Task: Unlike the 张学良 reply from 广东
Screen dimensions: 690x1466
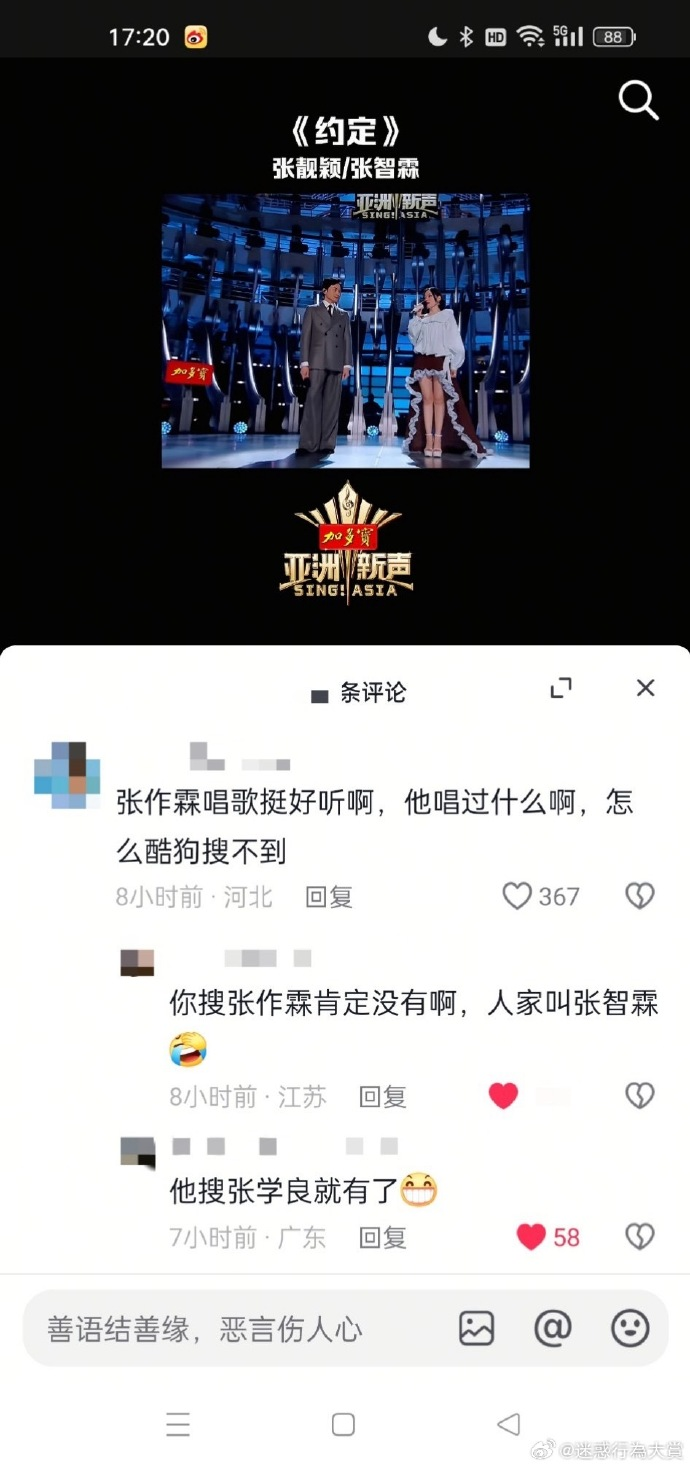Action: [531, 1237]
